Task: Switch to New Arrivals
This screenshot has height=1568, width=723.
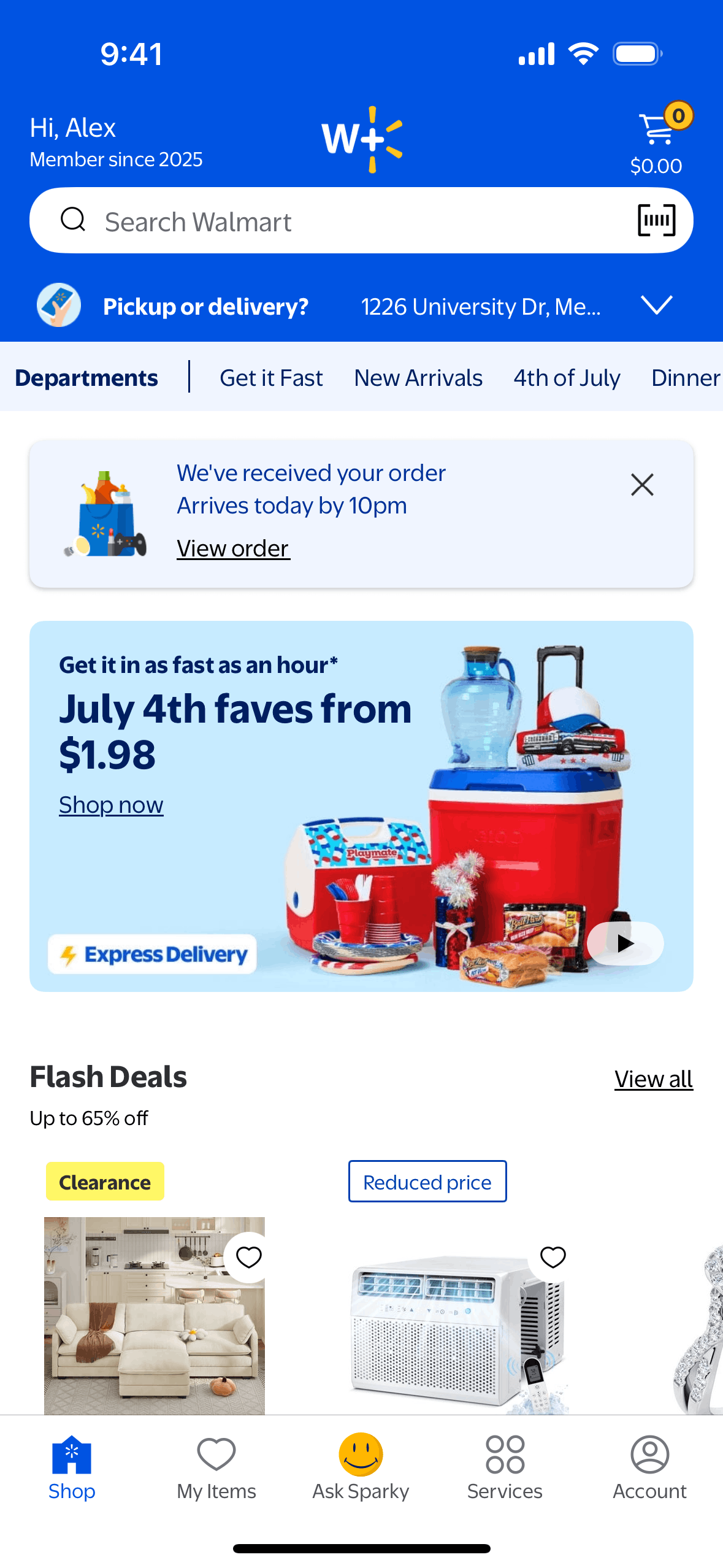Action: (418, 378)
